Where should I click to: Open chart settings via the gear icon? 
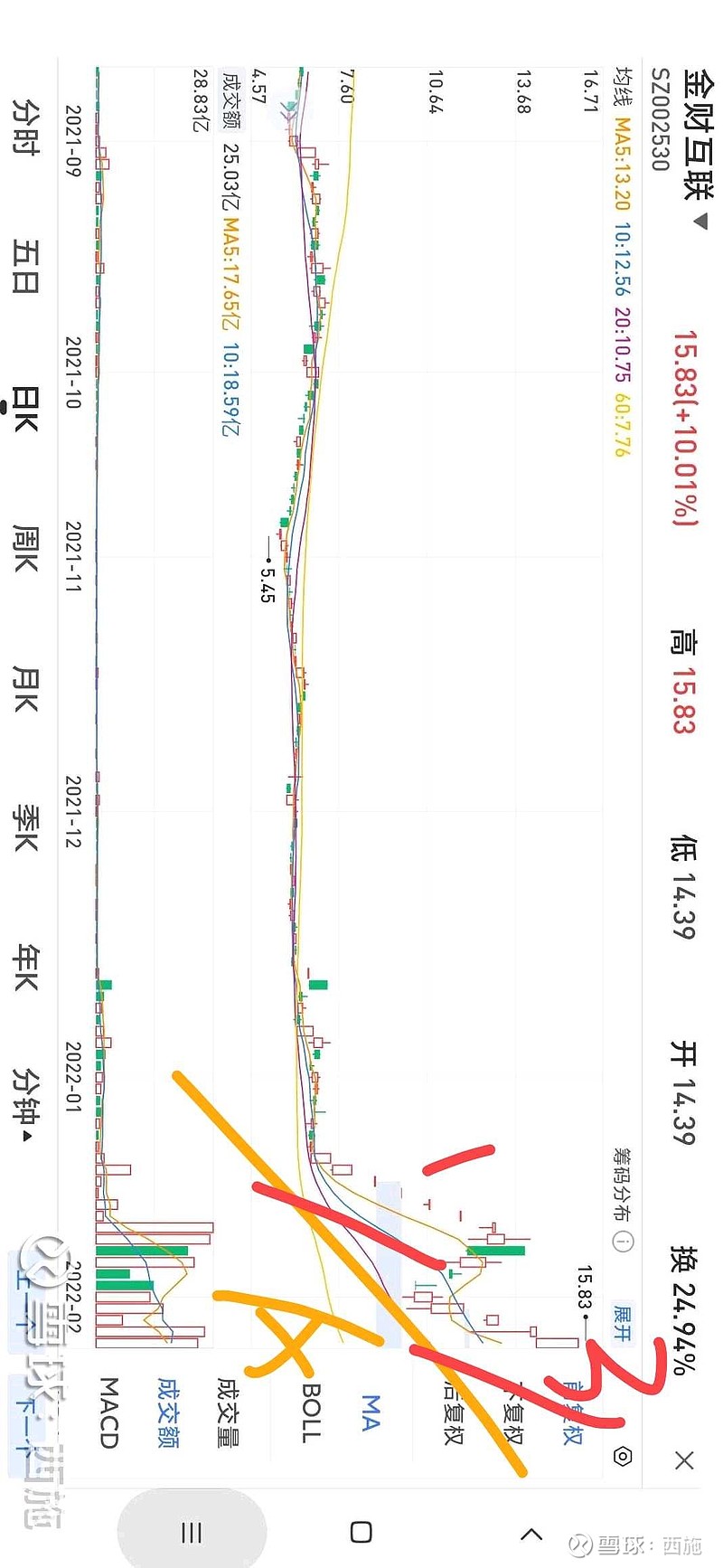point(623,1454)
